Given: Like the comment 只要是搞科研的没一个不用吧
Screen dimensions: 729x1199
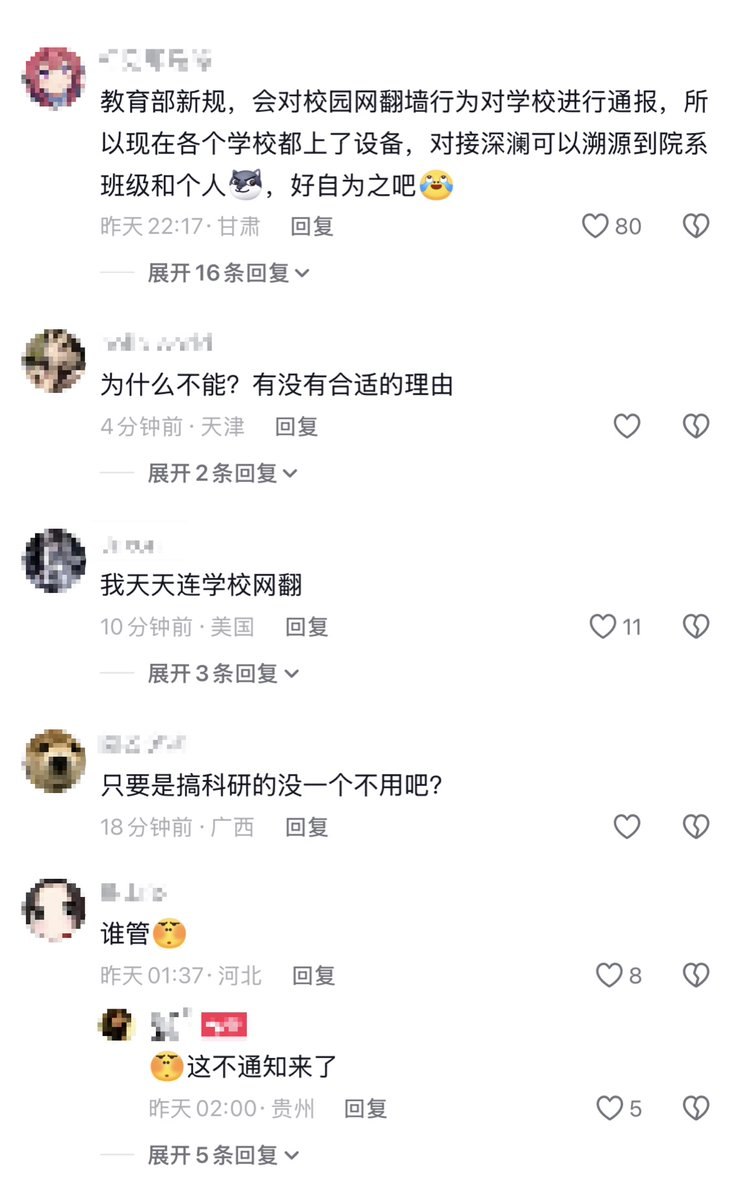Looking at the screenshot, I should pos(627,827).
